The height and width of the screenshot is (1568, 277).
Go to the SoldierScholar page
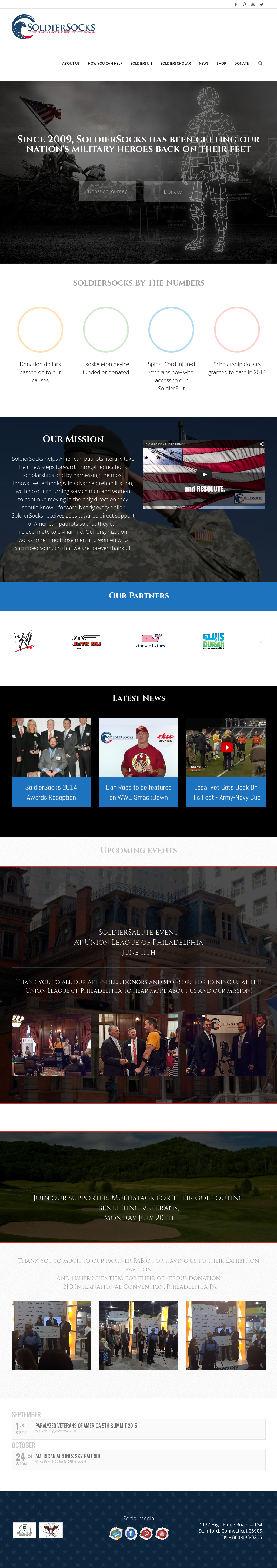175,63
